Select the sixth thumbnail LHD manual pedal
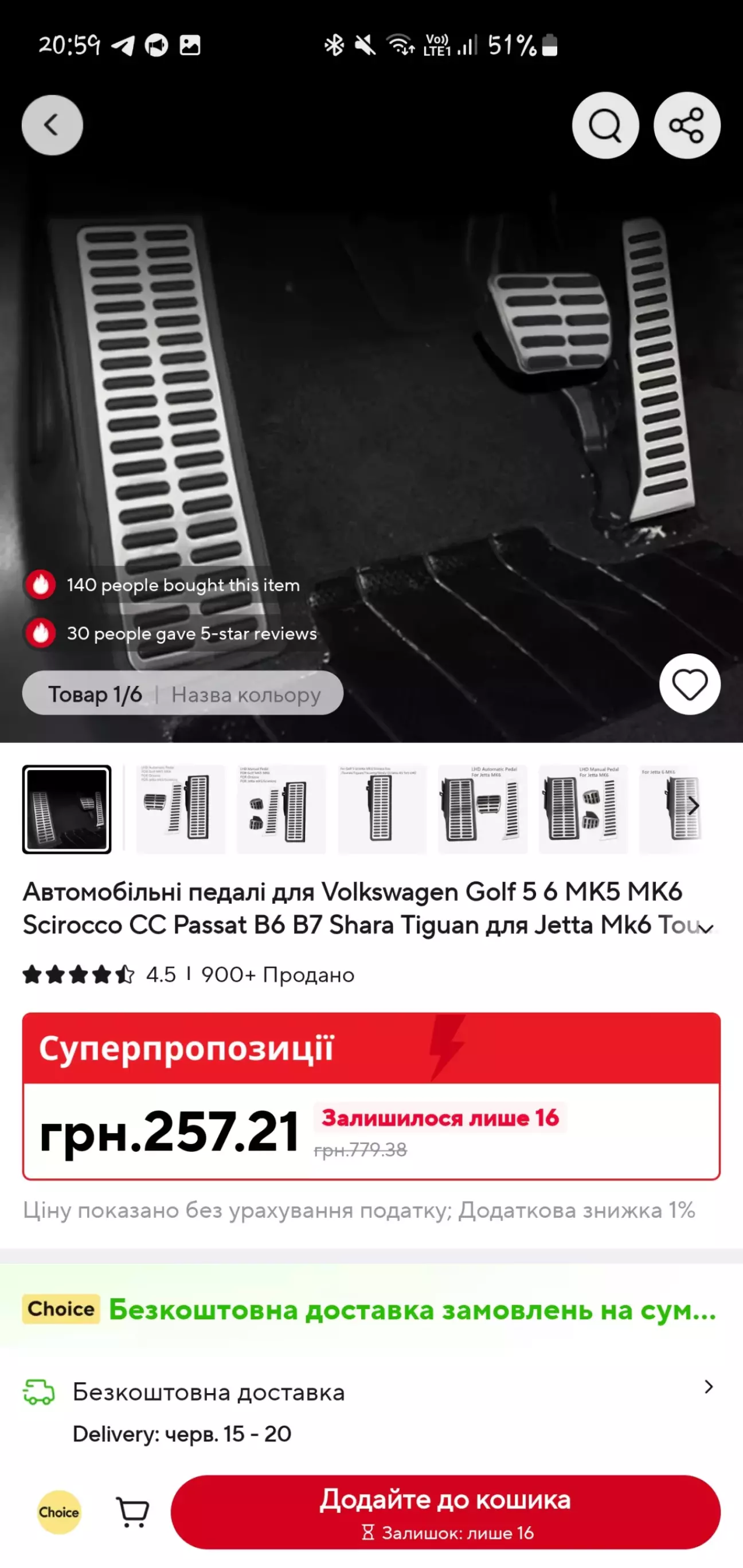This screenshot has width=743, height=1568. [583, 810]
